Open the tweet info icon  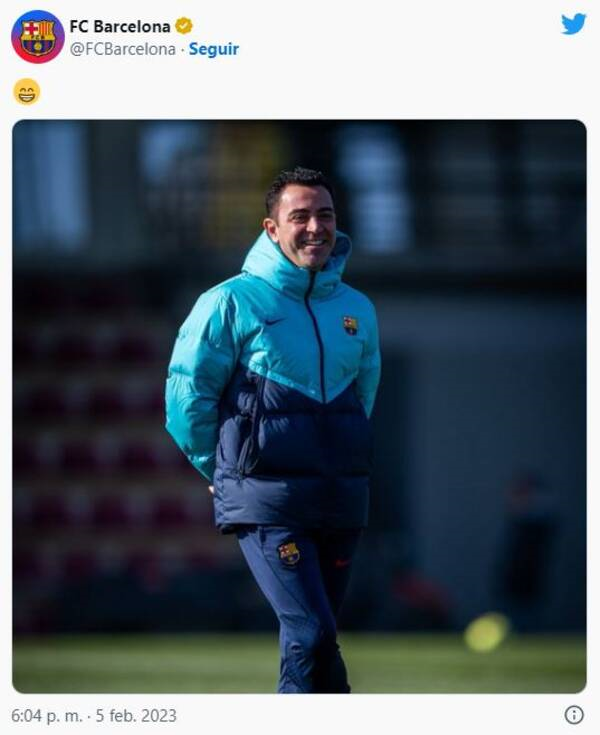[x=574, y=715]
